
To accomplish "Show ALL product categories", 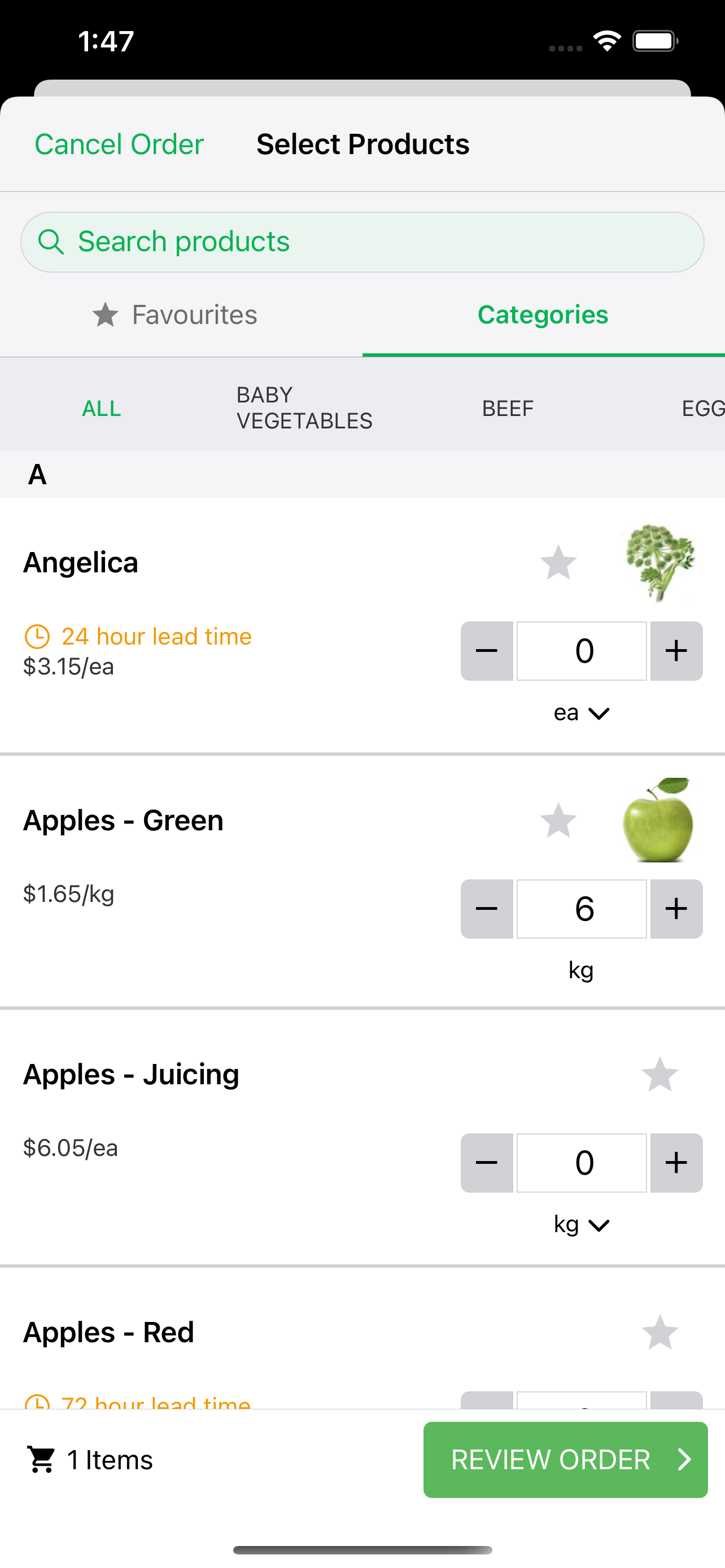I will pyautogui.click(x=102, y=409).
